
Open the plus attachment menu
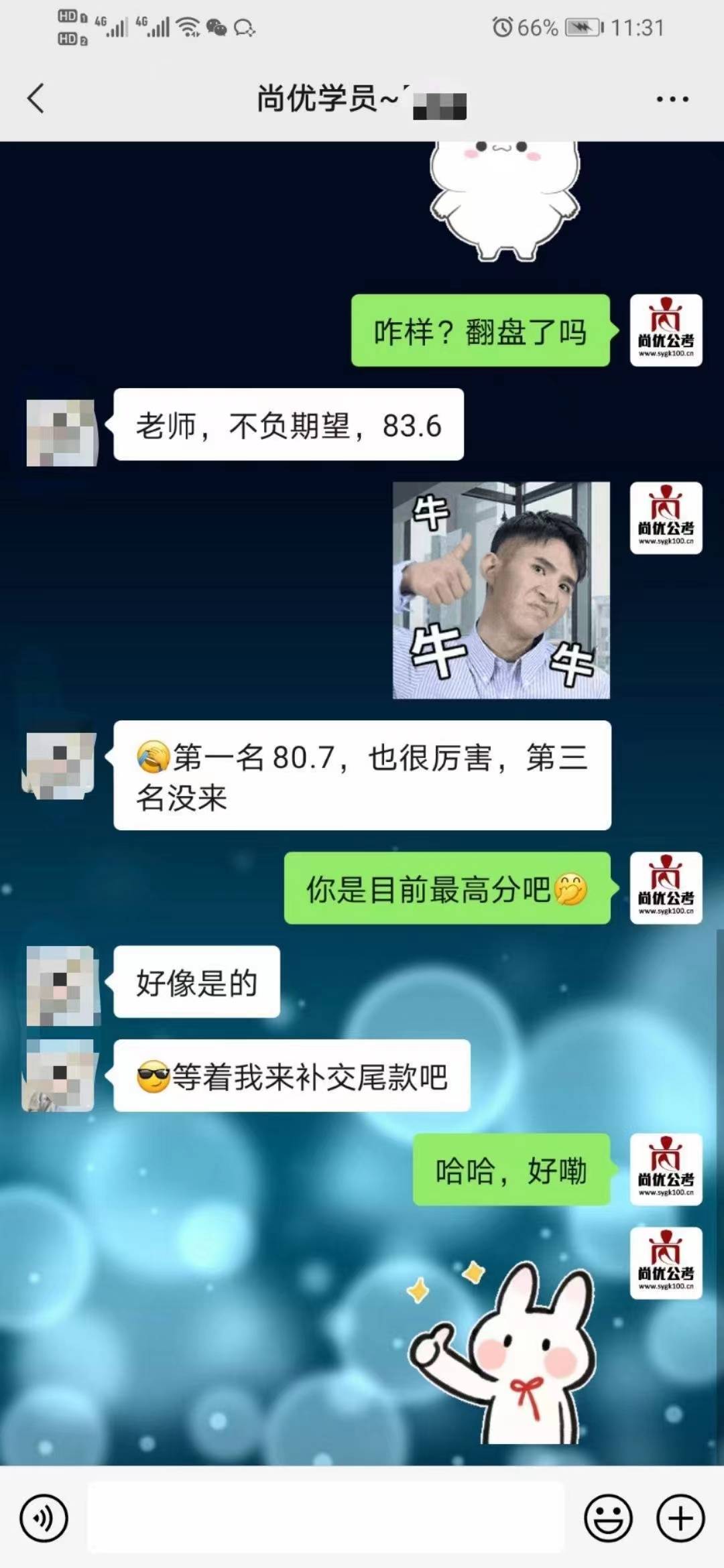(x=680, y=1518)
